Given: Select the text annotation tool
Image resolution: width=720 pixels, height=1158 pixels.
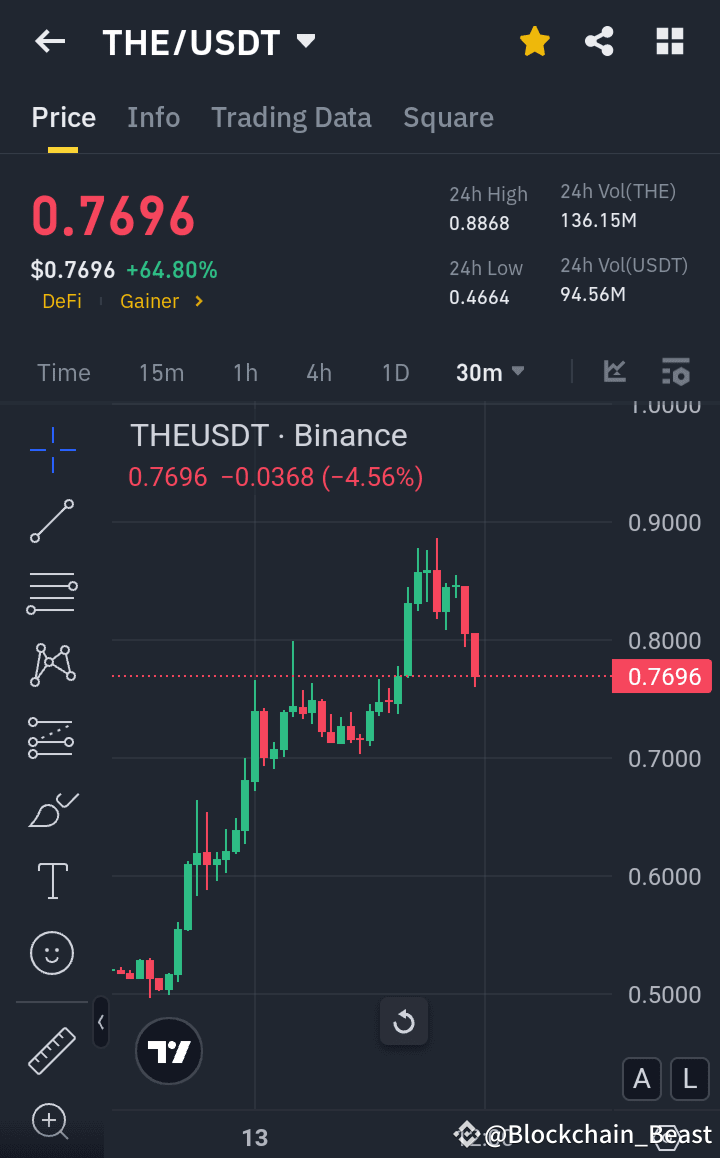Looking at the screenshot, I should pyautogui.click(x=51, y=880).
